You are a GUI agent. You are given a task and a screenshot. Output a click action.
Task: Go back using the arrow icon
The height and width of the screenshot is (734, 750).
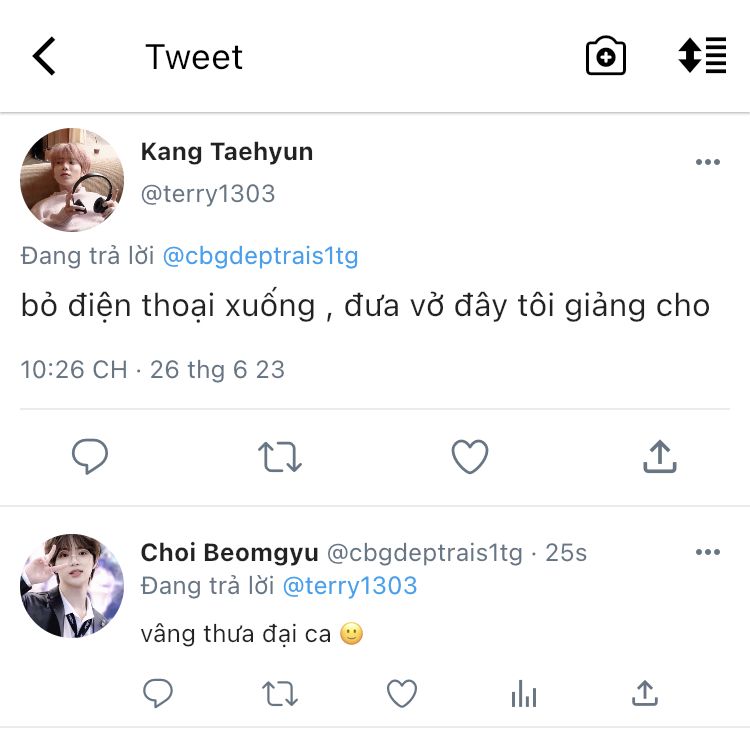(45, 57)
